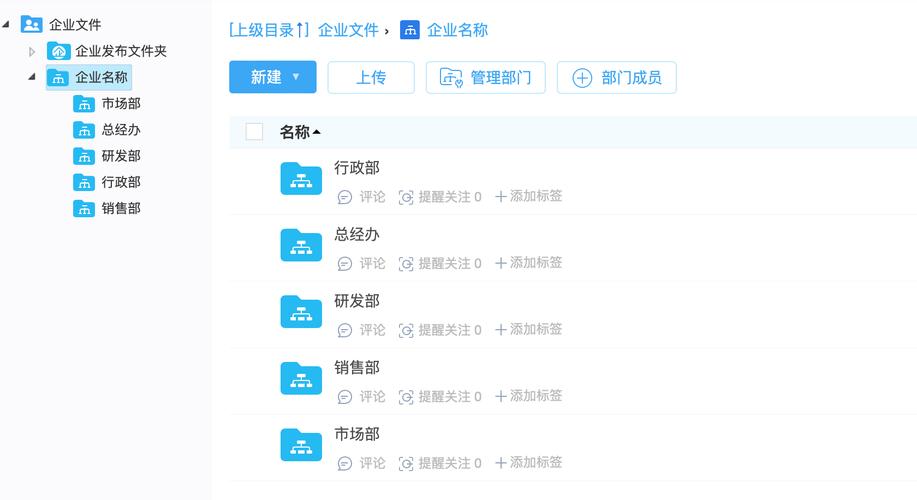Sort the list by 名称 column

[300, 132]
